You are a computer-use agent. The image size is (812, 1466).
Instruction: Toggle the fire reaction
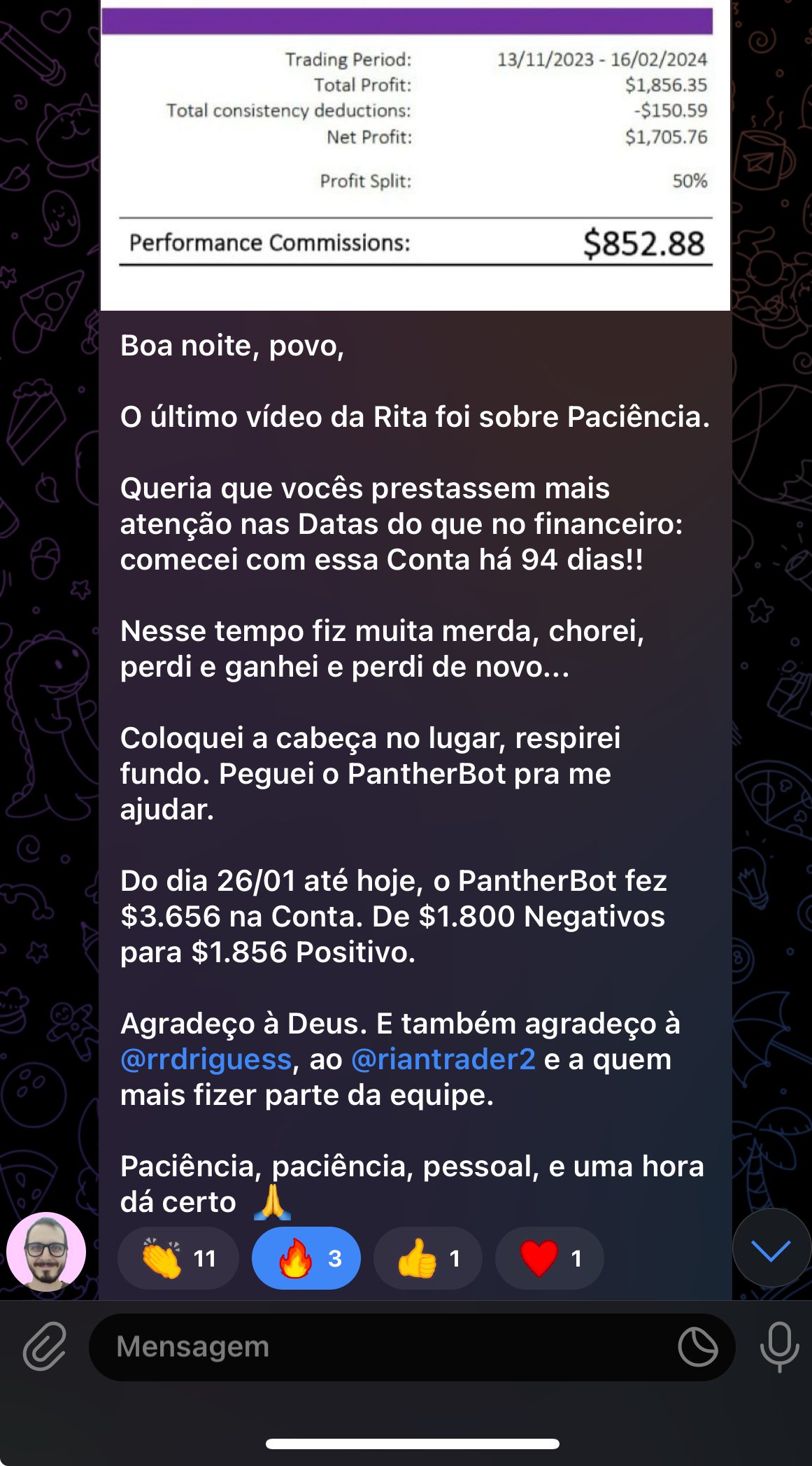point(306,1258)
